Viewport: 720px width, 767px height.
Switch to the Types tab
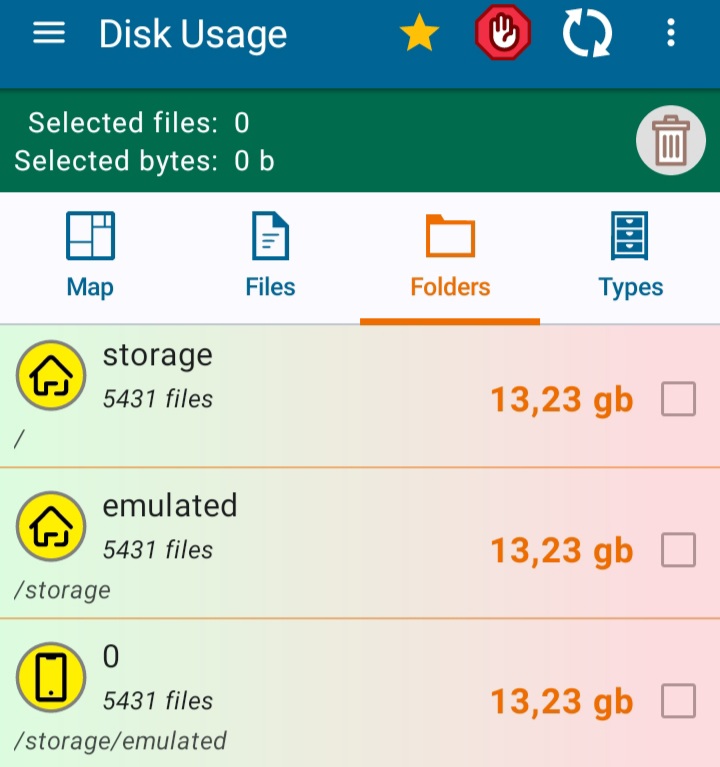pos(631,256)
